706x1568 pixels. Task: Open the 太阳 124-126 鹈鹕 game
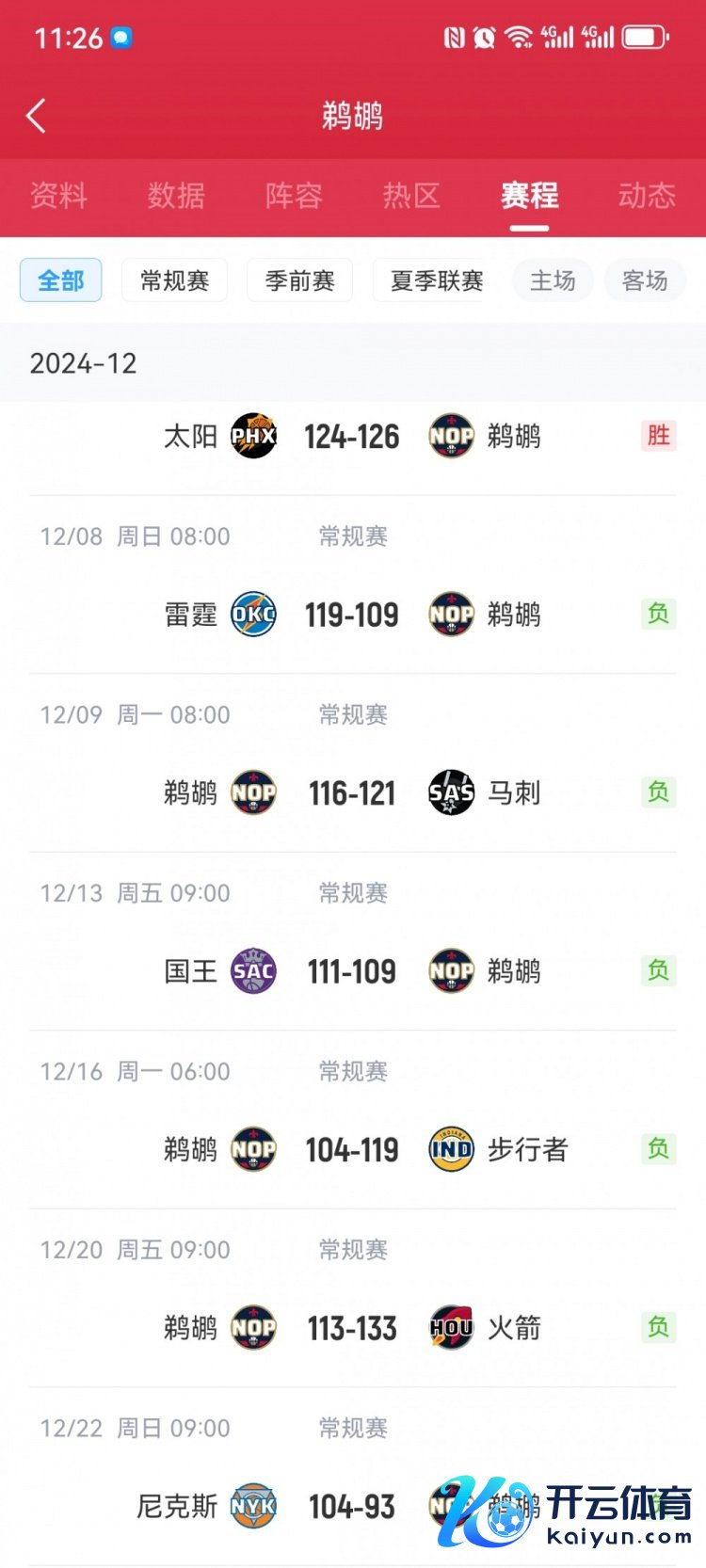pos(352,437)
